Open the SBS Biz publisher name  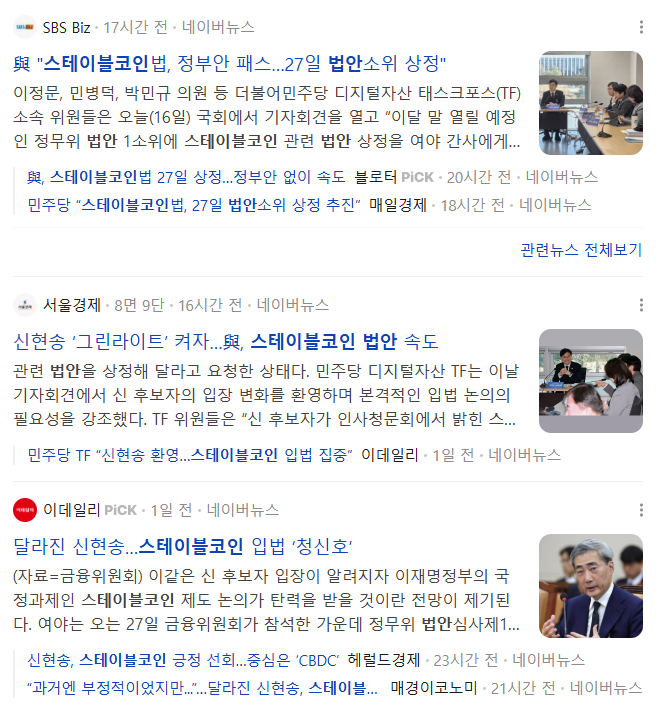(x=66, y=27)
